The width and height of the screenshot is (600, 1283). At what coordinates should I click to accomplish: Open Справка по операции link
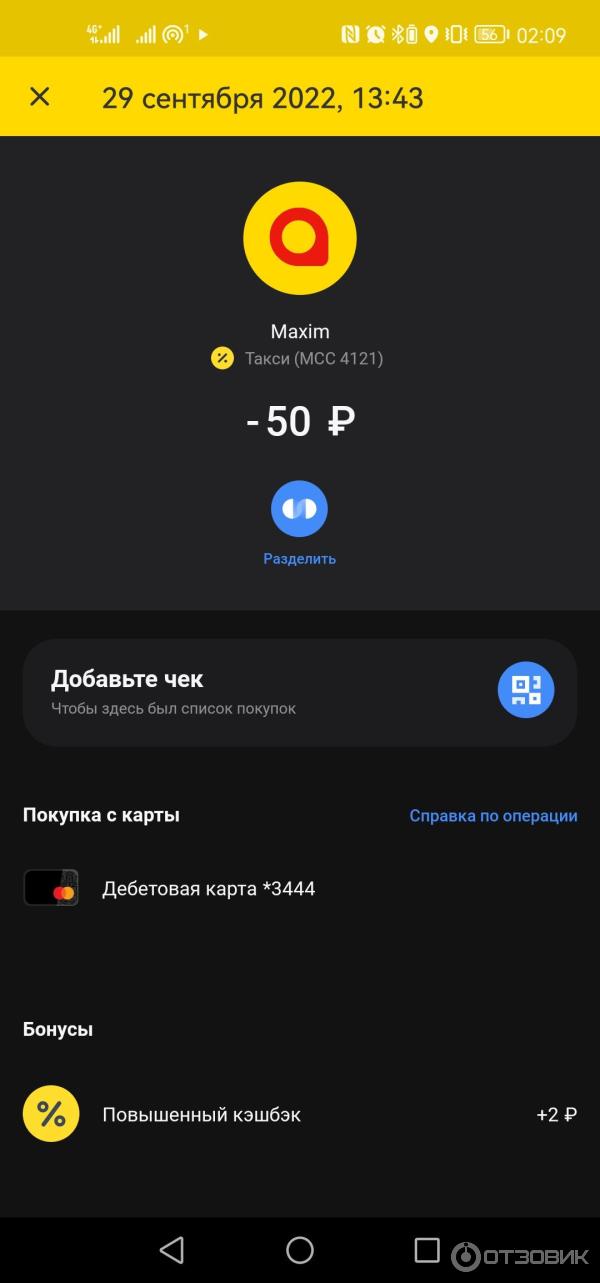(493, 816)
